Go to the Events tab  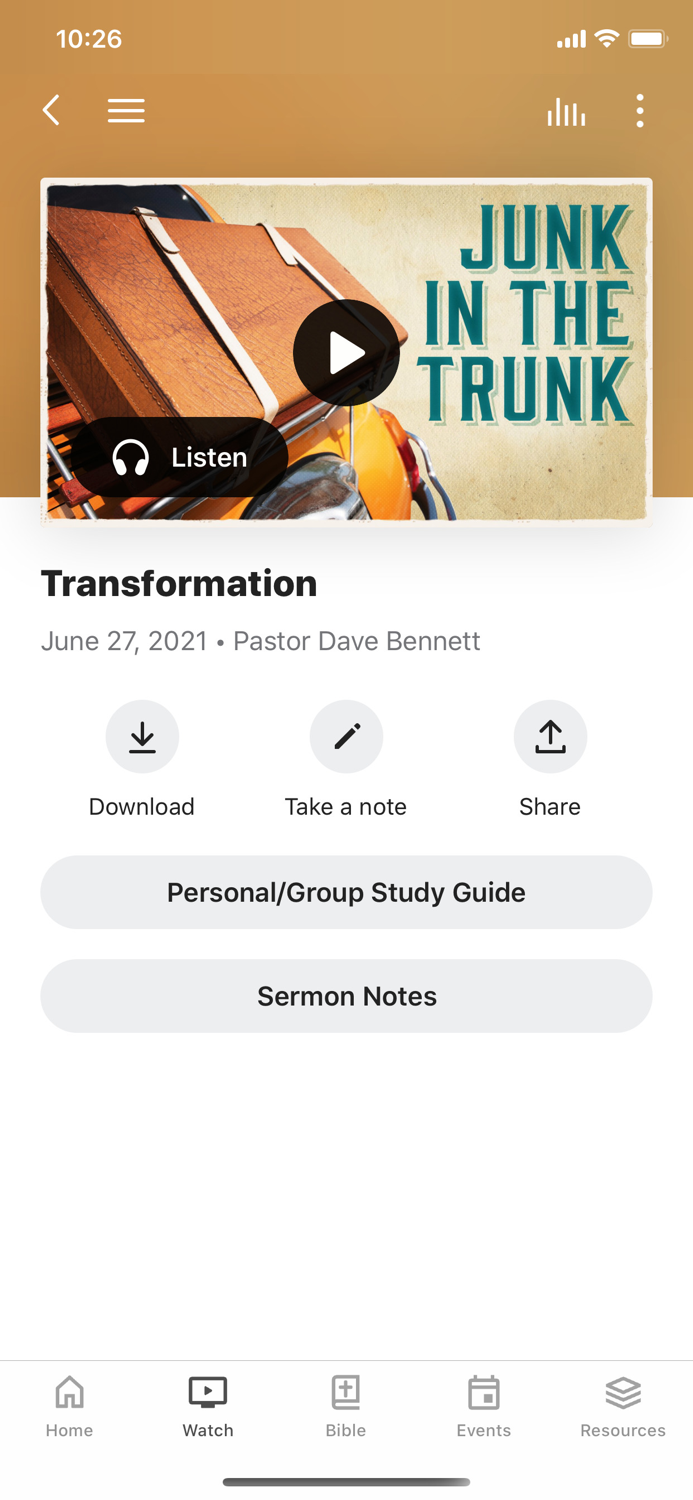coord(484,1406)
